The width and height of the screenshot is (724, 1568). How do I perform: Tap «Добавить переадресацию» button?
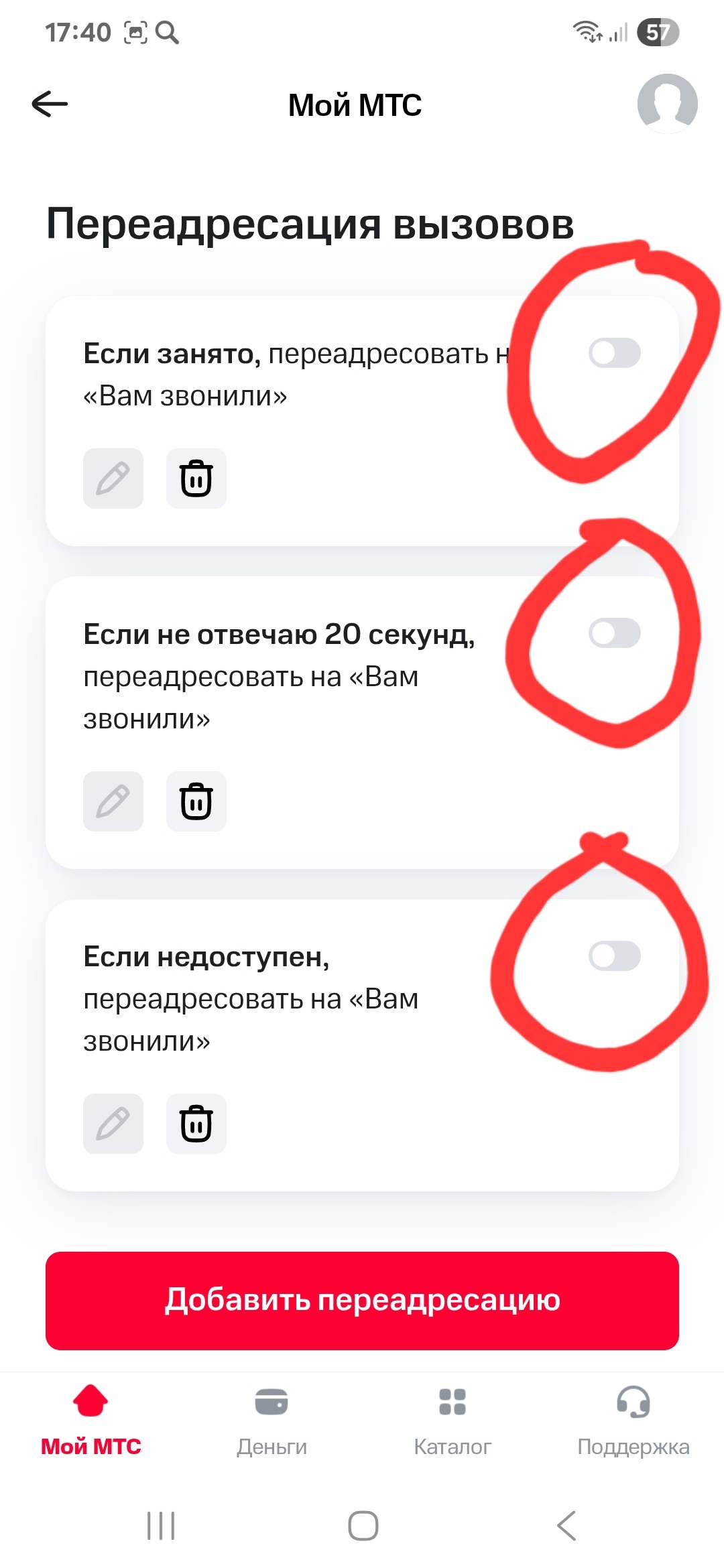coord(362,1301)
